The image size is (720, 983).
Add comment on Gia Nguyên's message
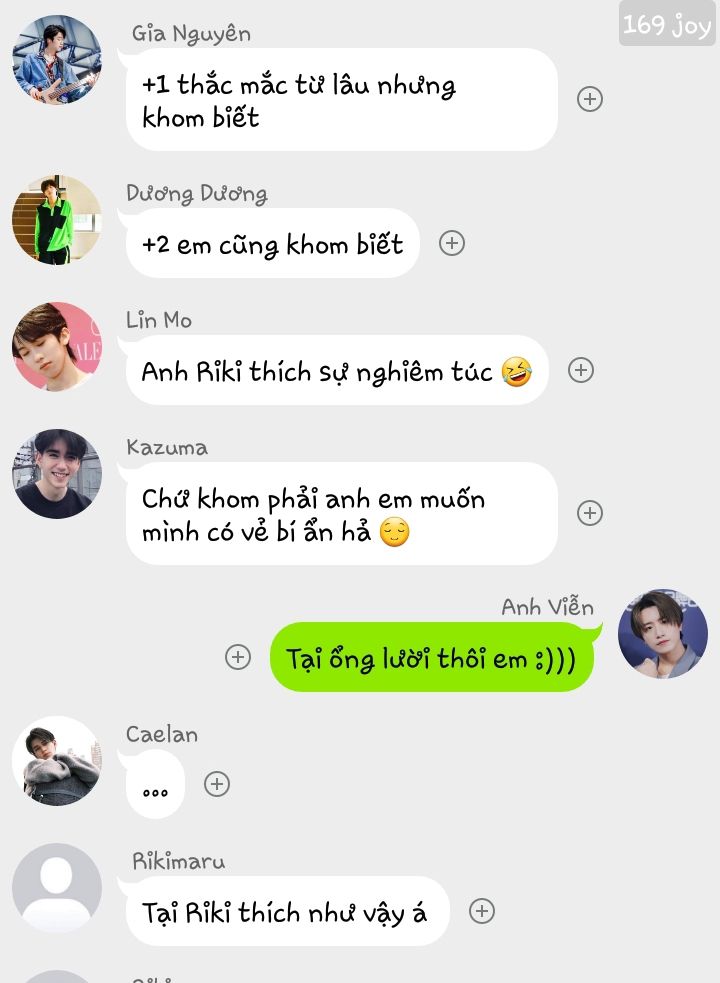point(590,99)
